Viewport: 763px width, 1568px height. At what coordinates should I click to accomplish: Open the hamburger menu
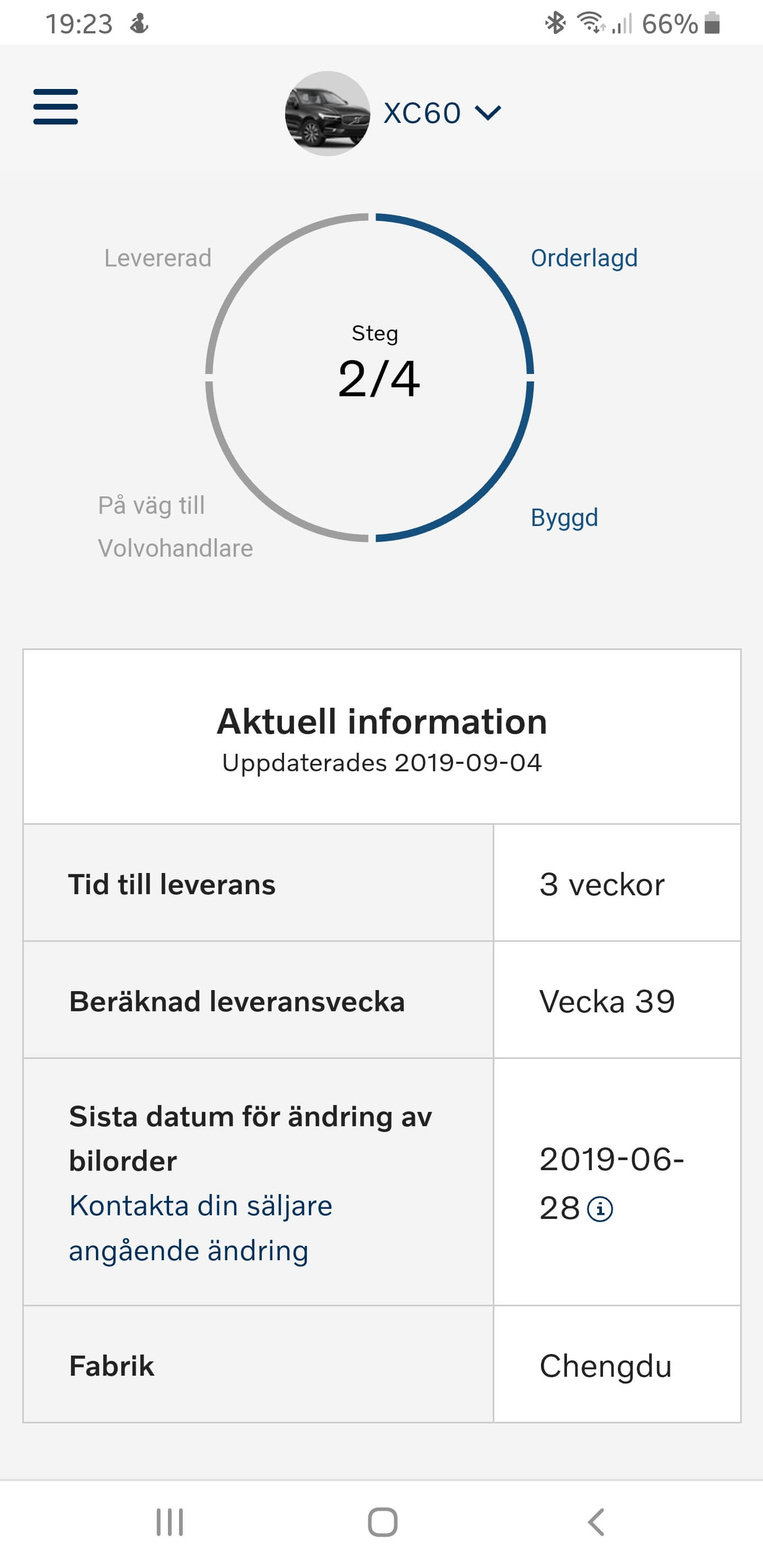(x=56, y=106)
